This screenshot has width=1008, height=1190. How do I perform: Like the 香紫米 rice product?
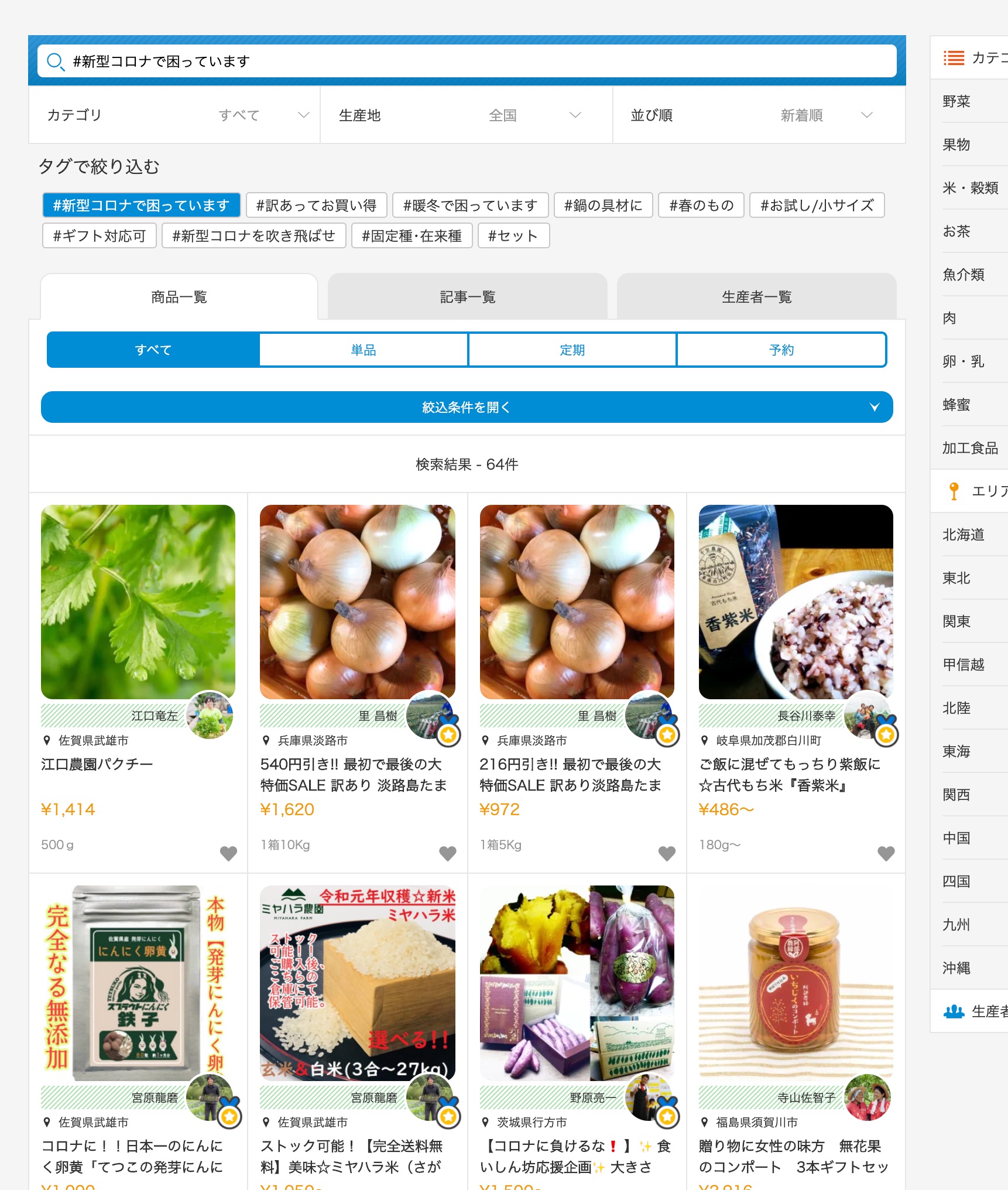point(886,853)
